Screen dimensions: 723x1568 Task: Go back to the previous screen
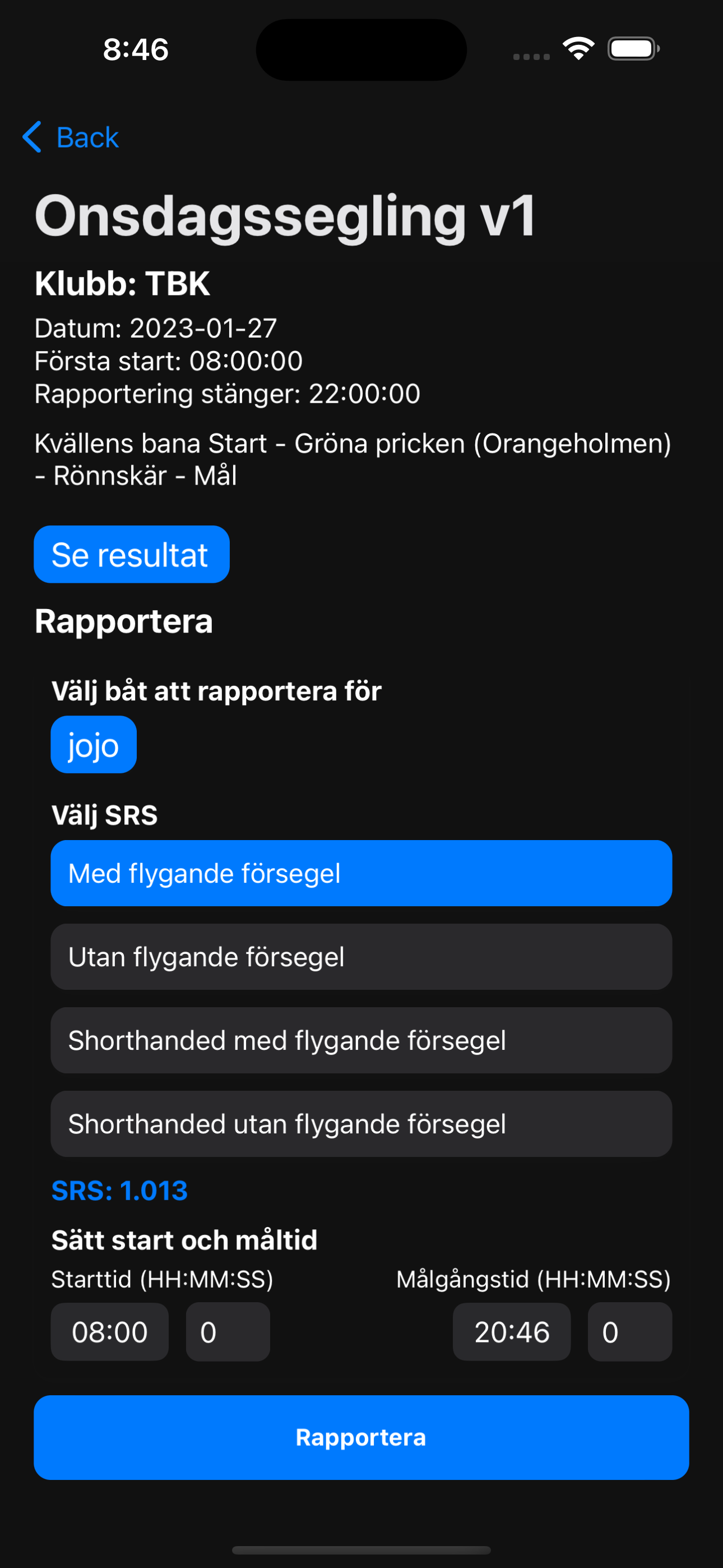[x=71, y=137]
